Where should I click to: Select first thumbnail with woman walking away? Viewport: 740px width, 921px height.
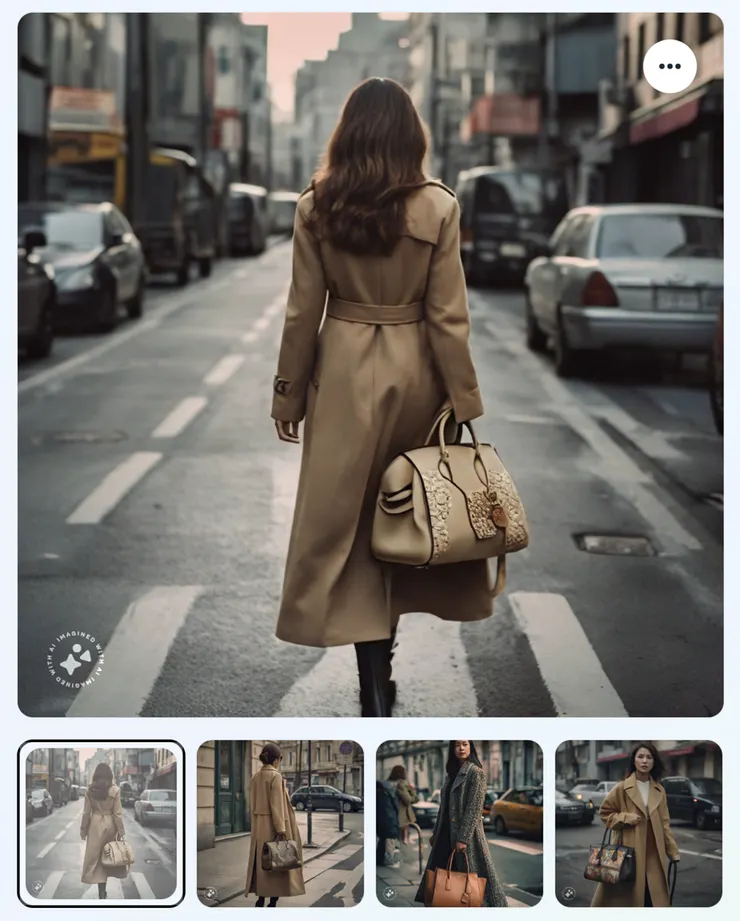pos(101,823)
